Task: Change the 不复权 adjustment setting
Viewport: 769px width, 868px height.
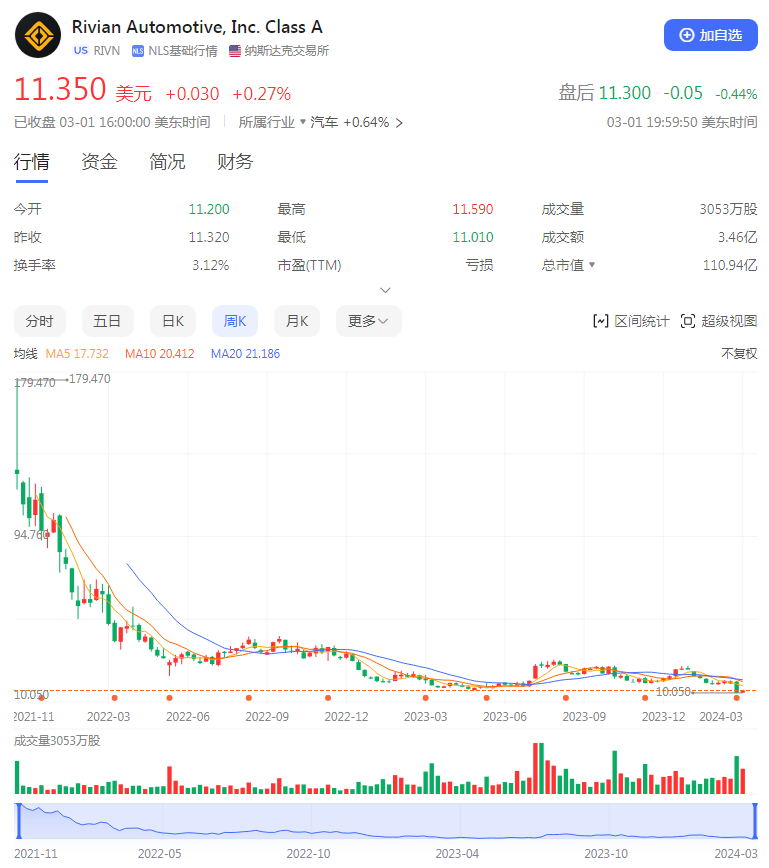Action: pyautogui.click(x=739, y=354)
